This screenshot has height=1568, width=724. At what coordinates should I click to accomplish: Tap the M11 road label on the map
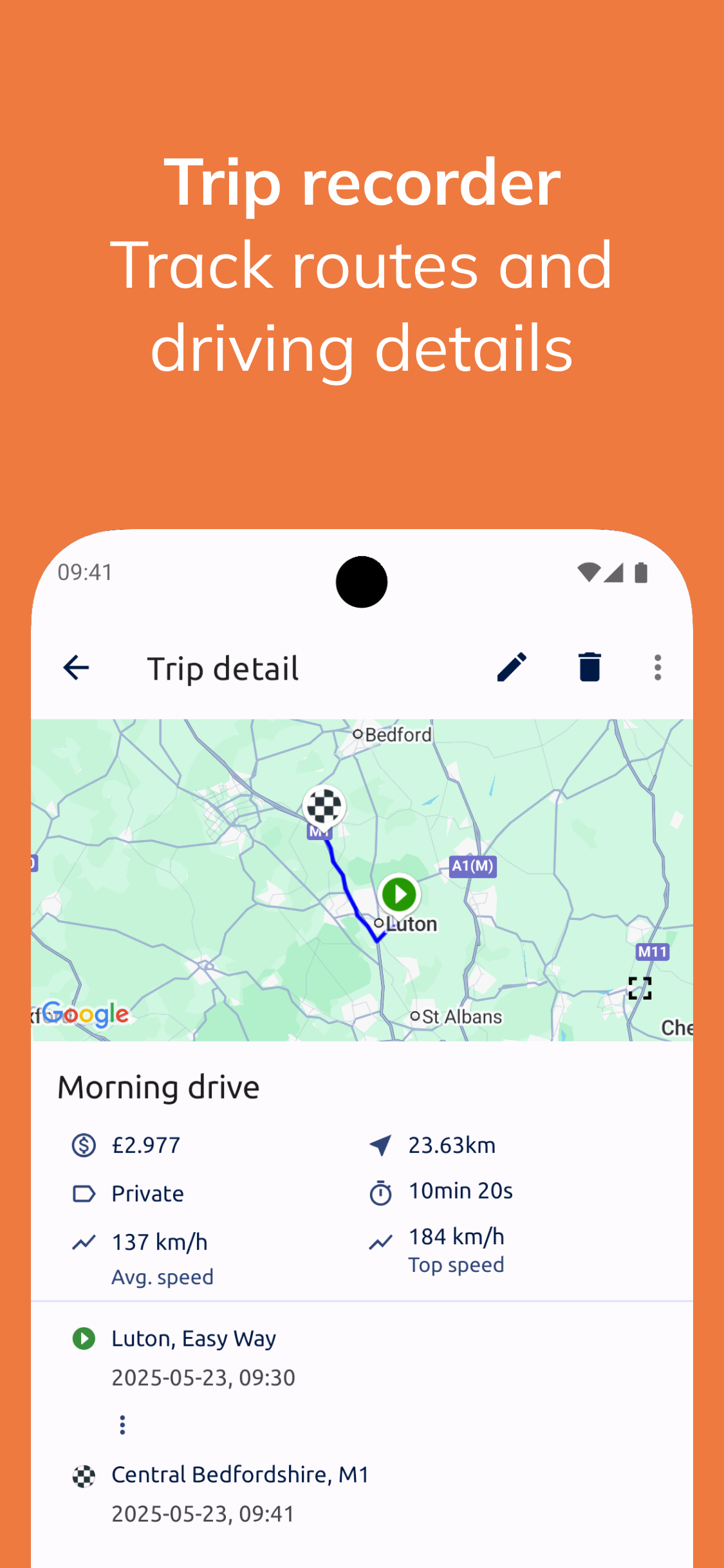651,952
